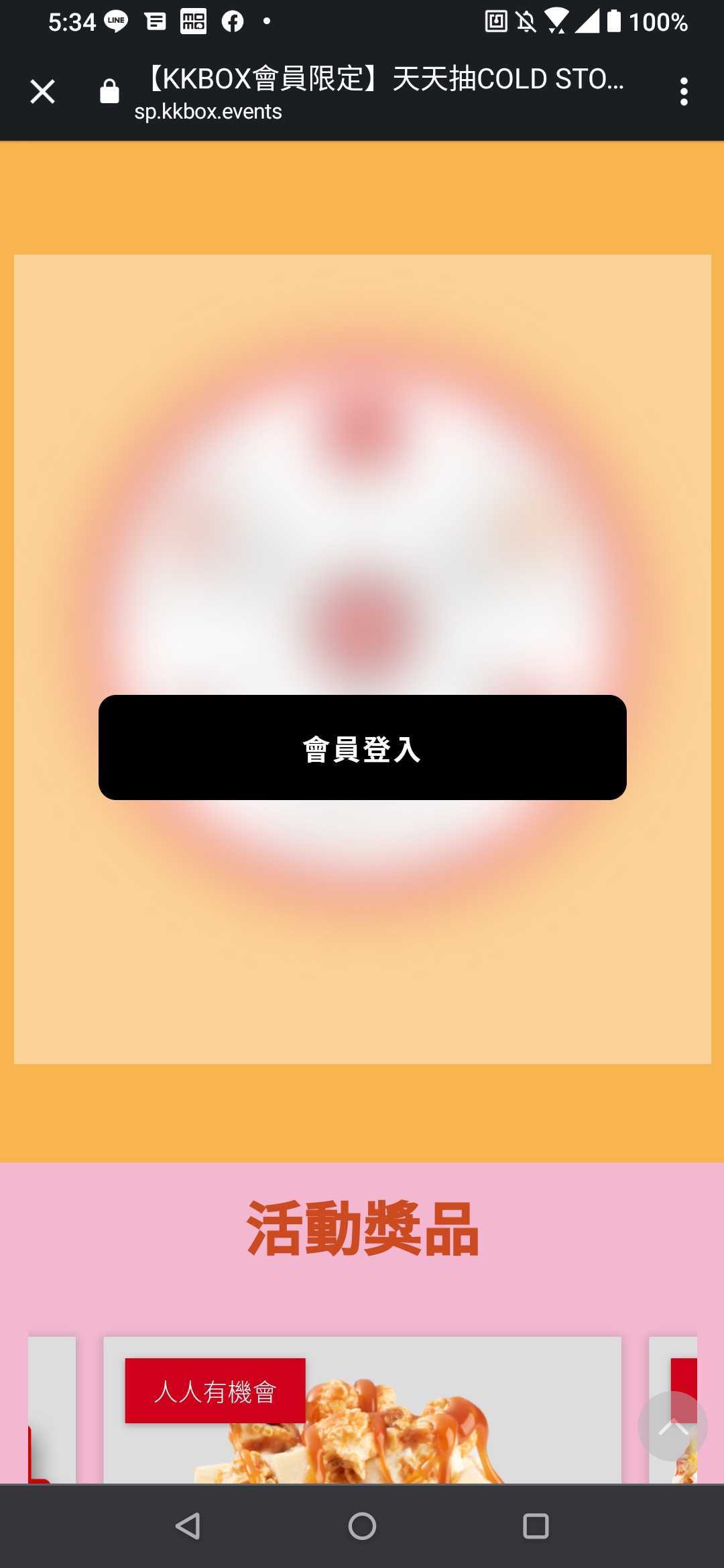Open the browser overflow menu
Image resolution: width=724 pixels, height=1568 pixels.
click(x=683, y=92)
